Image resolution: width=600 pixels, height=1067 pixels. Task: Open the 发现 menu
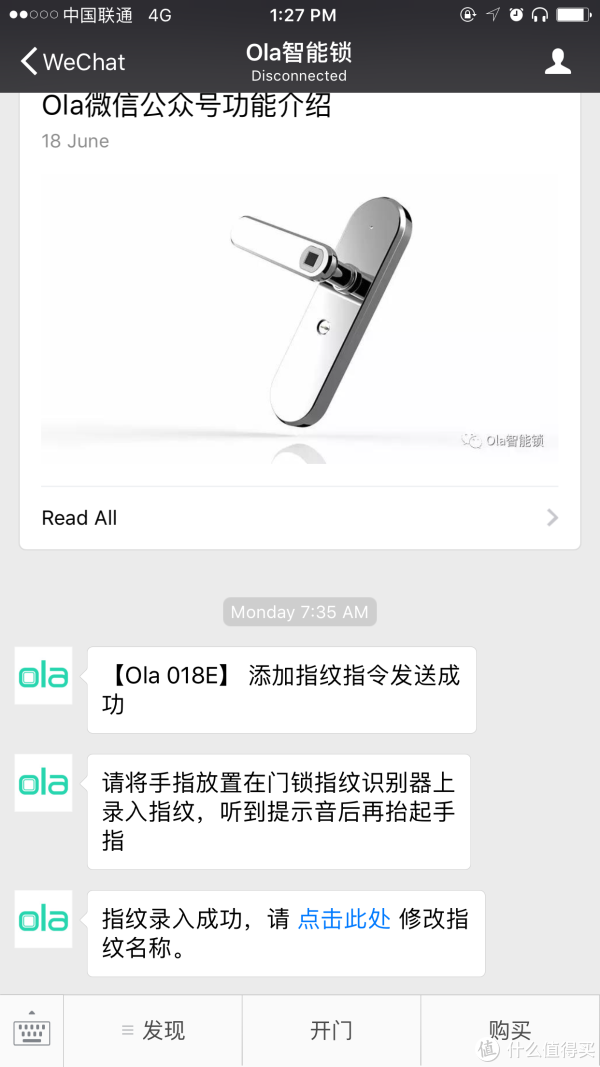[153, 1031]
